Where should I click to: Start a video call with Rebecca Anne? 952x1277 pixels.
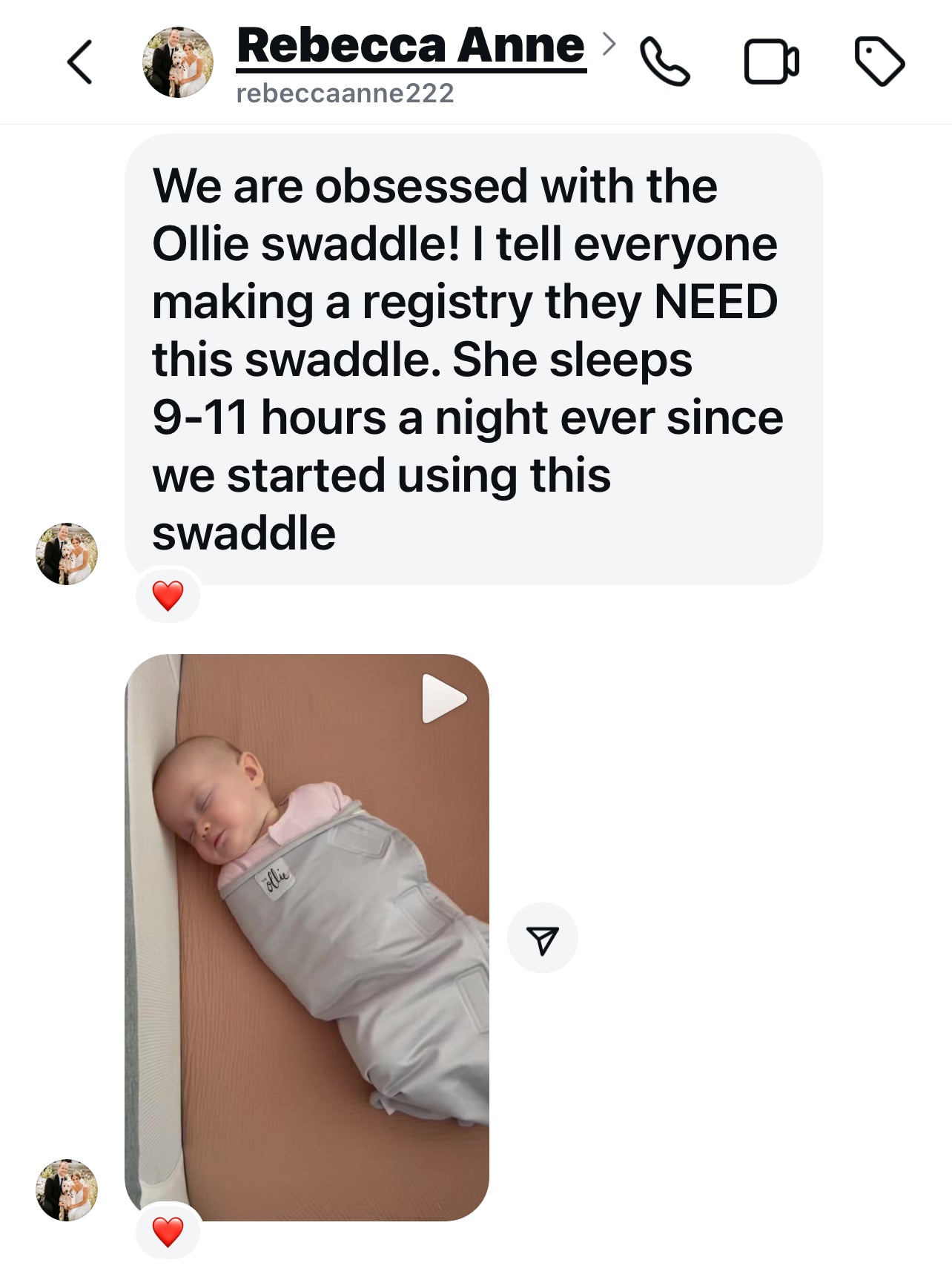click(x=771, y=62)
